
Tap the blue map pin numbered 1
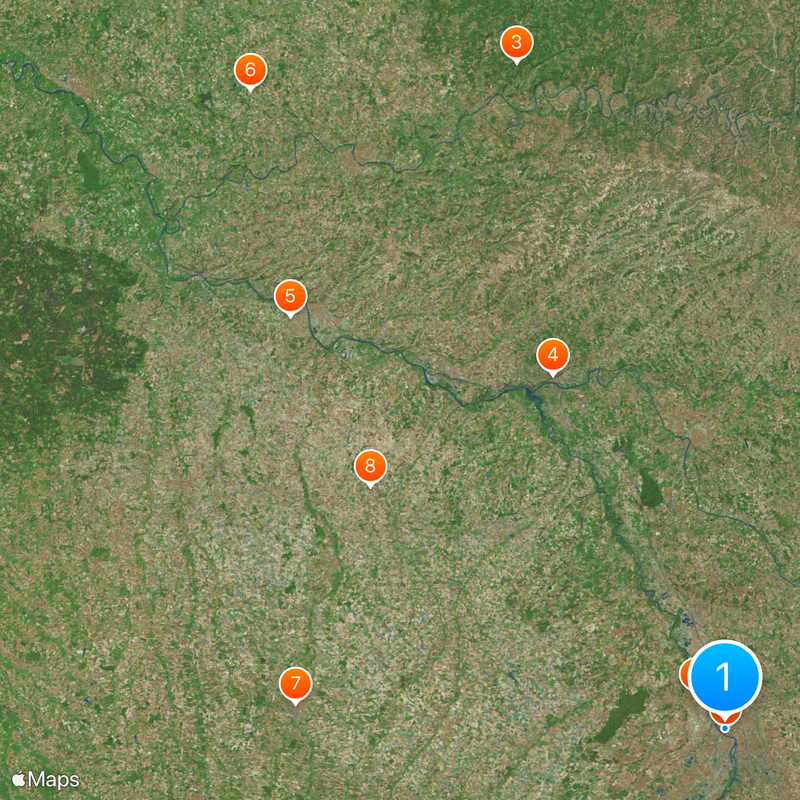(x=725, y=678)
